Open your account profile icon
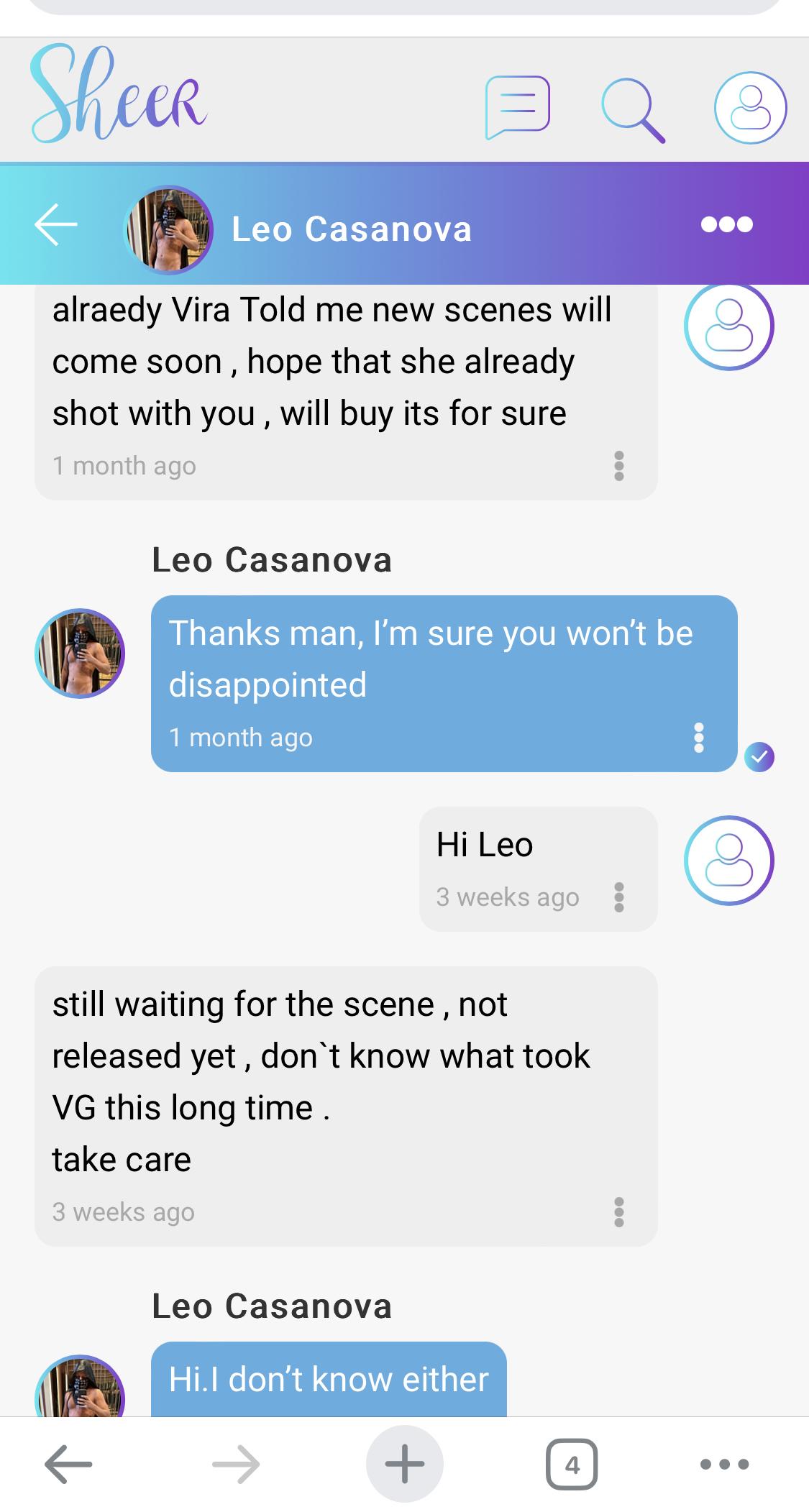Image resolution: width=809 pixels, height=1512 pixels. click(x=750, y=108)
